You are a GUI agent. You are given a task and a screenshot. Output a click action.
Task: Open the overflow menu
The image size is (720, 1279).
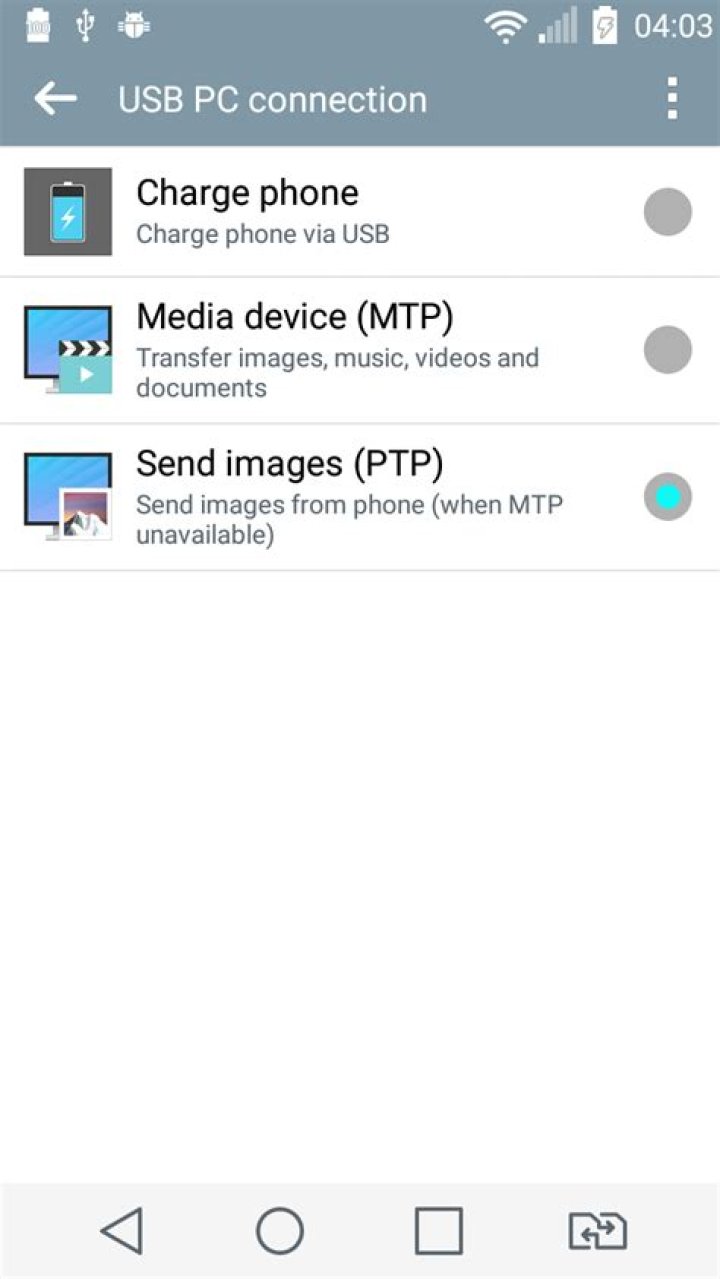coord(671,97)
